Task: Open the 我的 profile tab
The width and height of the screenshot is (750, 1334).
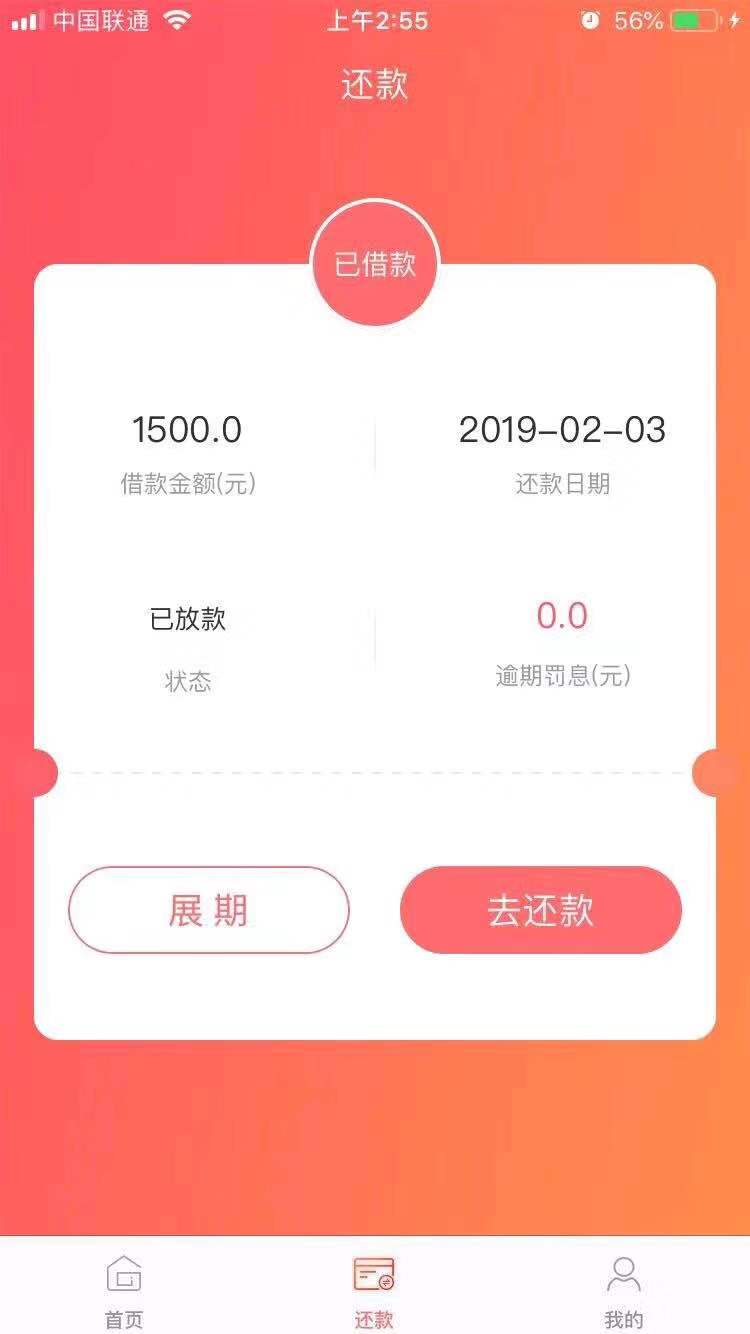Action: [x=623, y=1291]
